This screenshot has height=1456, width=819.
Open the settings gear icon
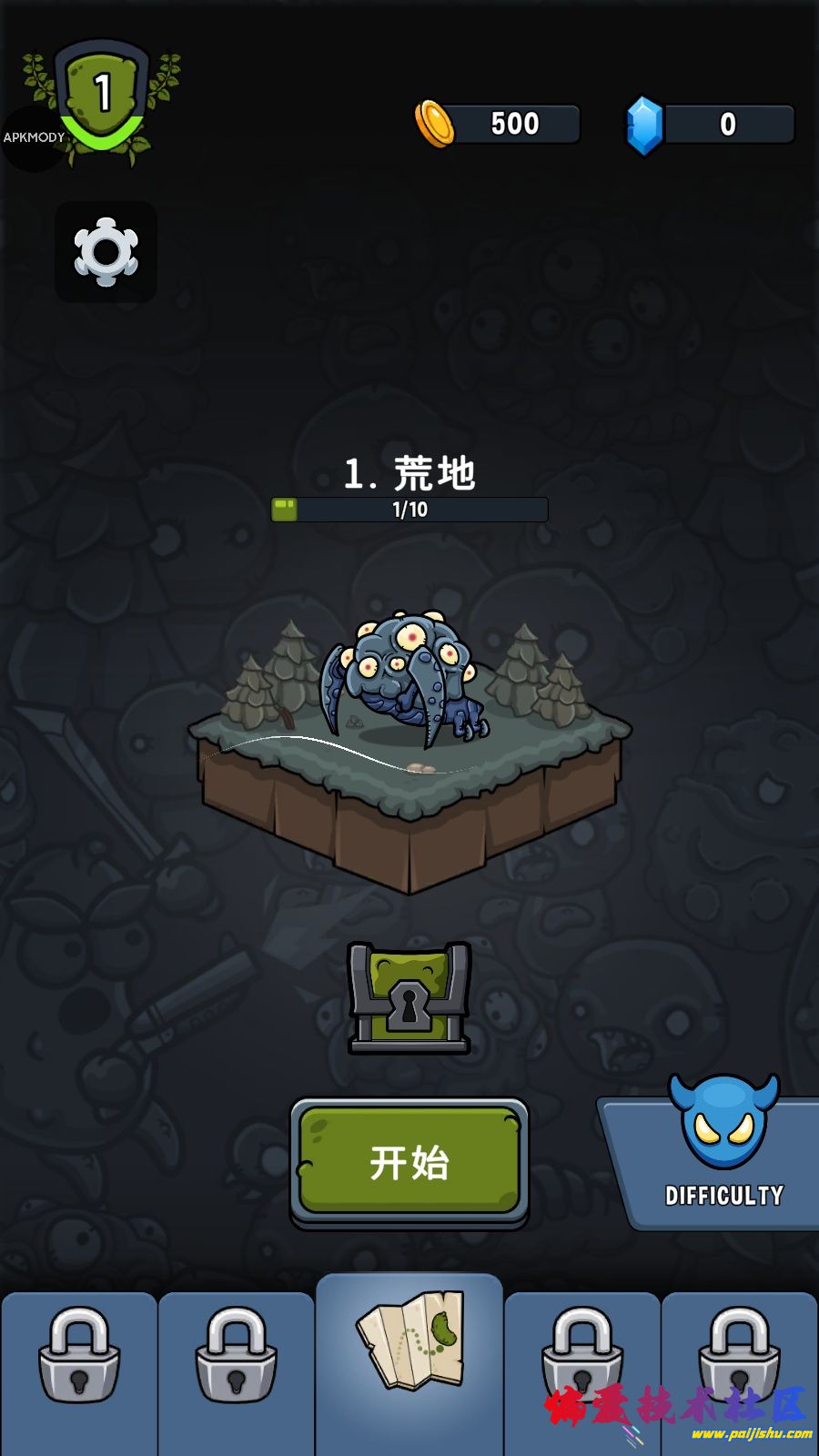[105, 251]
